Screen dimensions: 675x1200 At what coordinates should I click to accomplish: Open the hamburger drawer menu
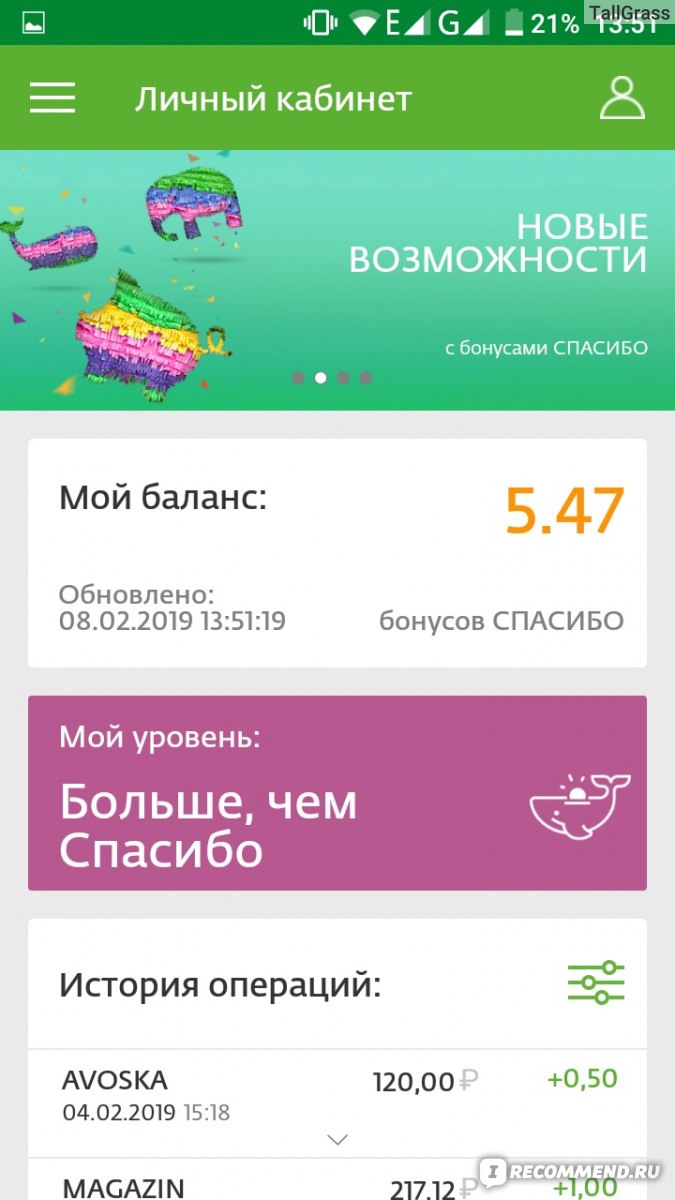coord(52,98)
